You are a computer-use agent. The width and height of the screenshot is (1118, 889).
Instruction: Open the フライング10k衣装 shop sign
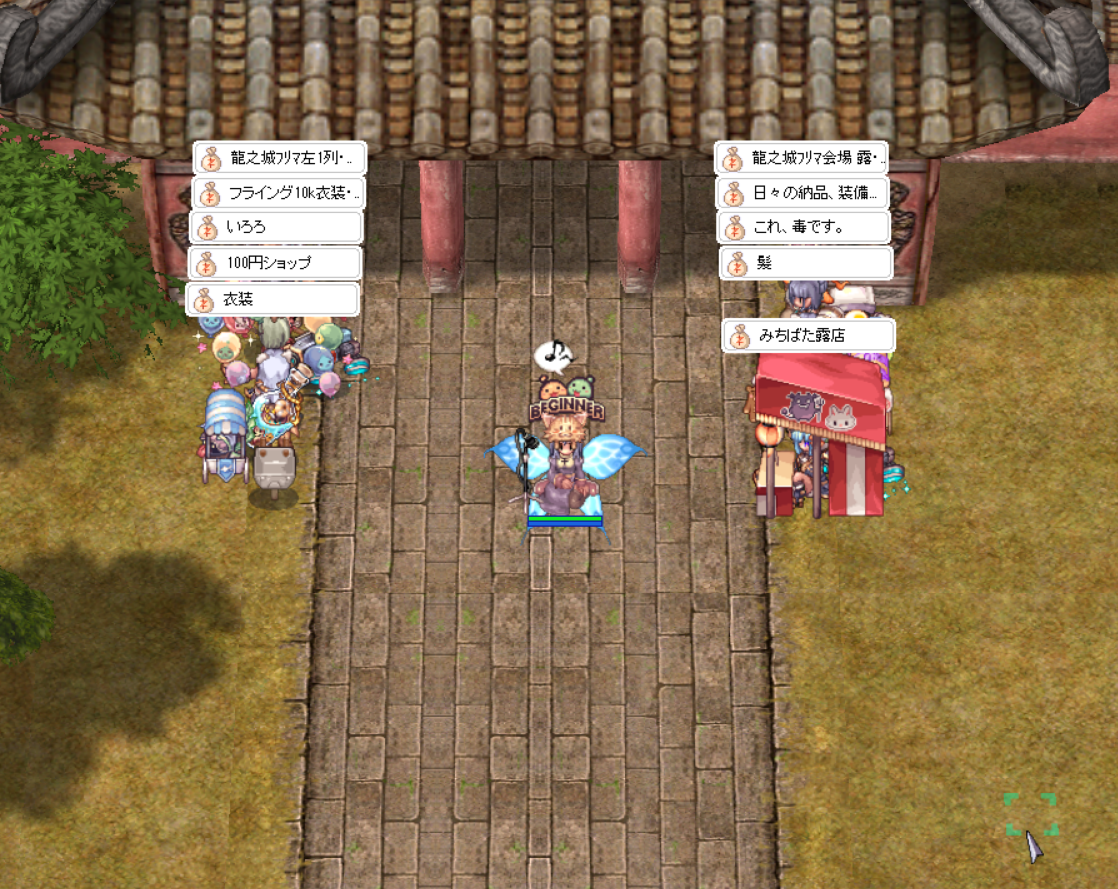pyautogui.click(x=277, y=192)
